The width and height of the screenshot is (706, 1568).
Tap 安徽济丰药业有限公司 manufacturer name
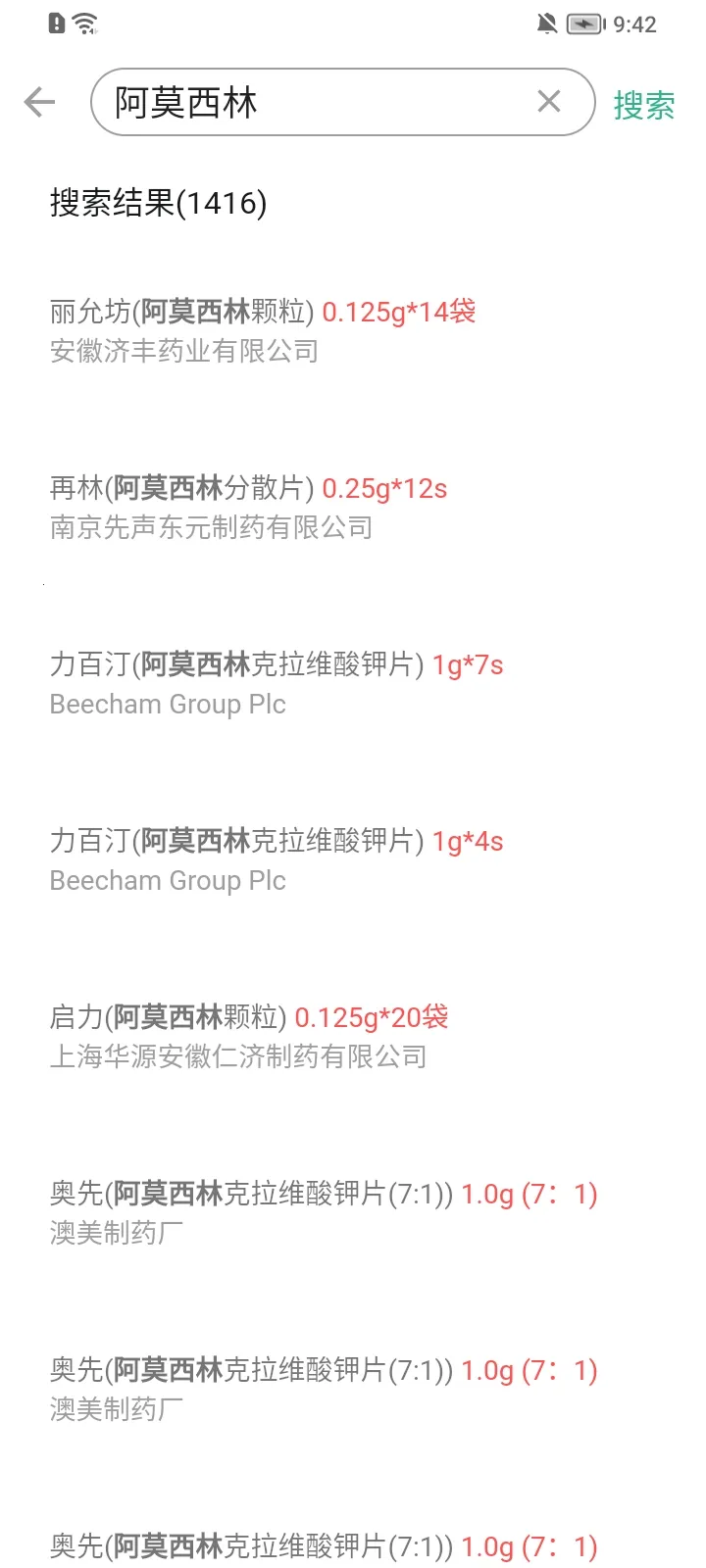(183, 350)
